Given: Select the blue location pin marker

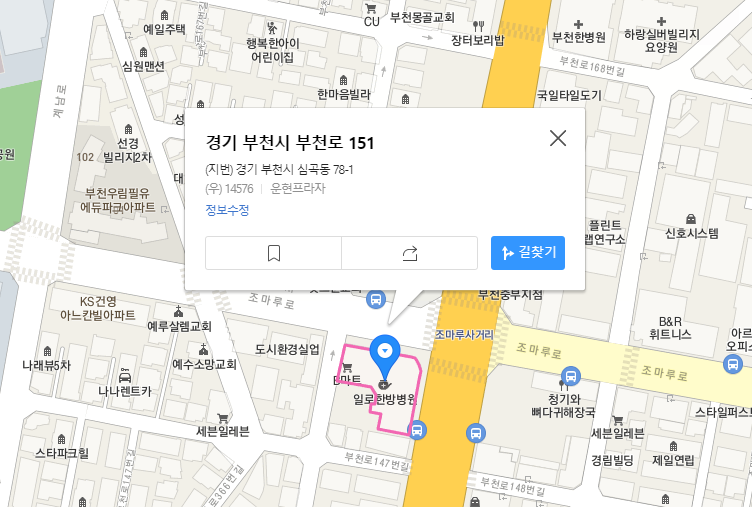Looking at the screenshot, I should 384,351.
